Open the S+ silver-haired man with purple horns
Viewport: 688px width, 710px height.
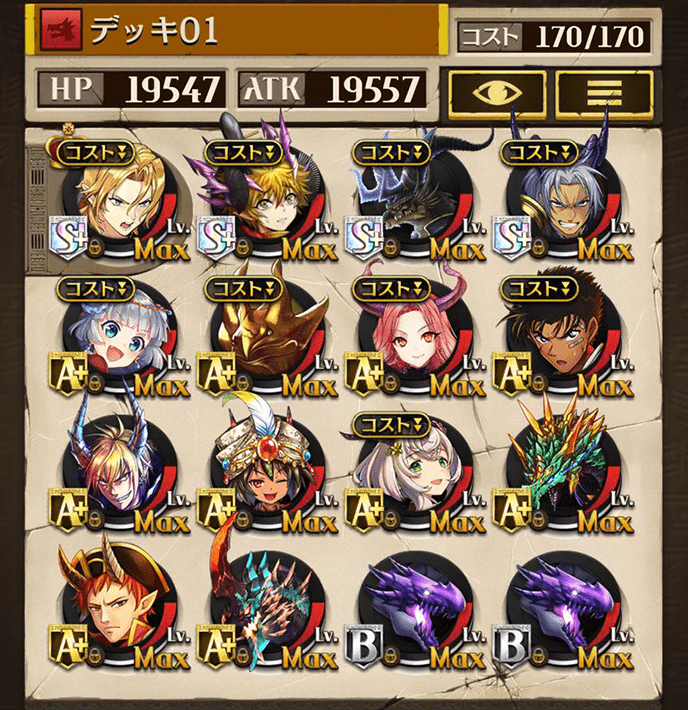click(x=562, y=203)
